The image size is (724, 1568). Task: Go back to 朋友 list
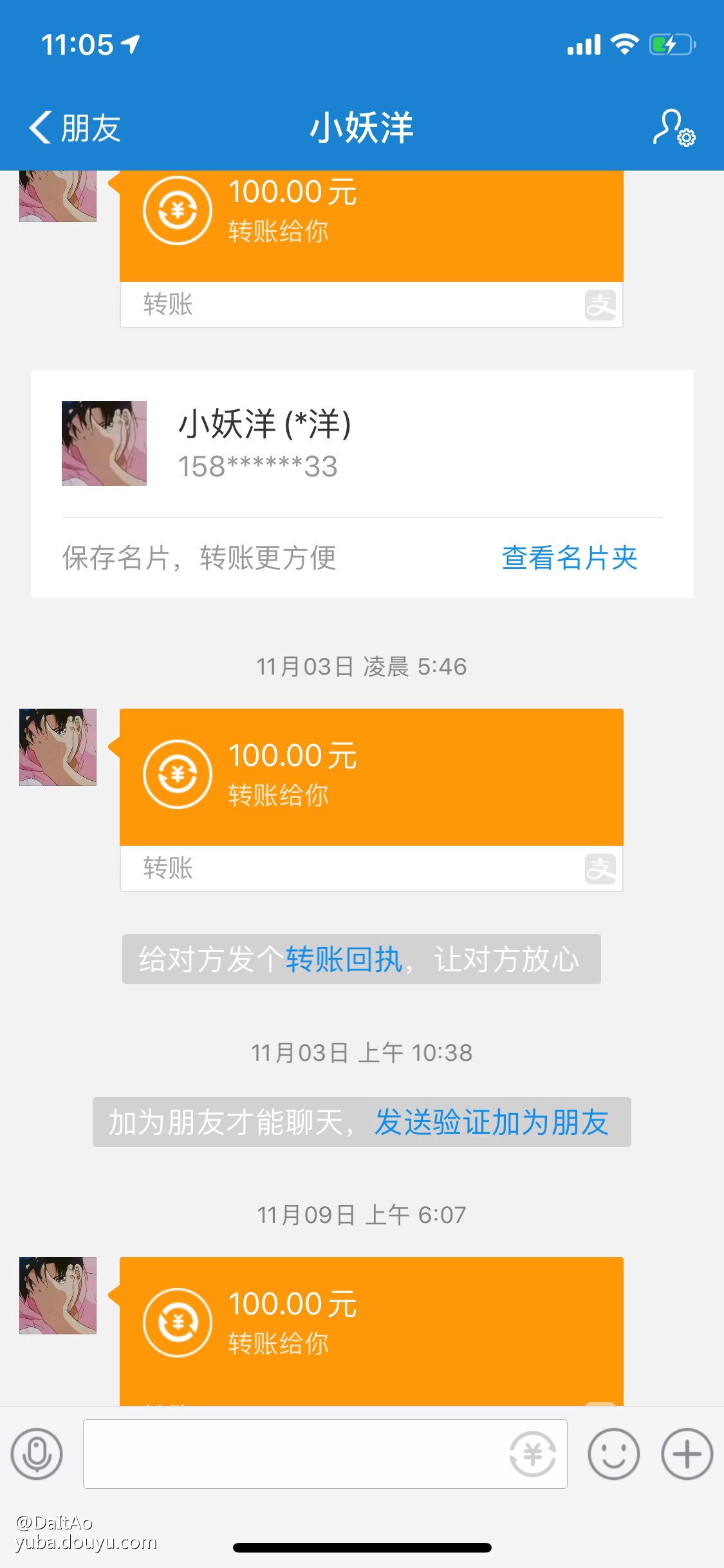pyautogui.click(x=75, y=127)
